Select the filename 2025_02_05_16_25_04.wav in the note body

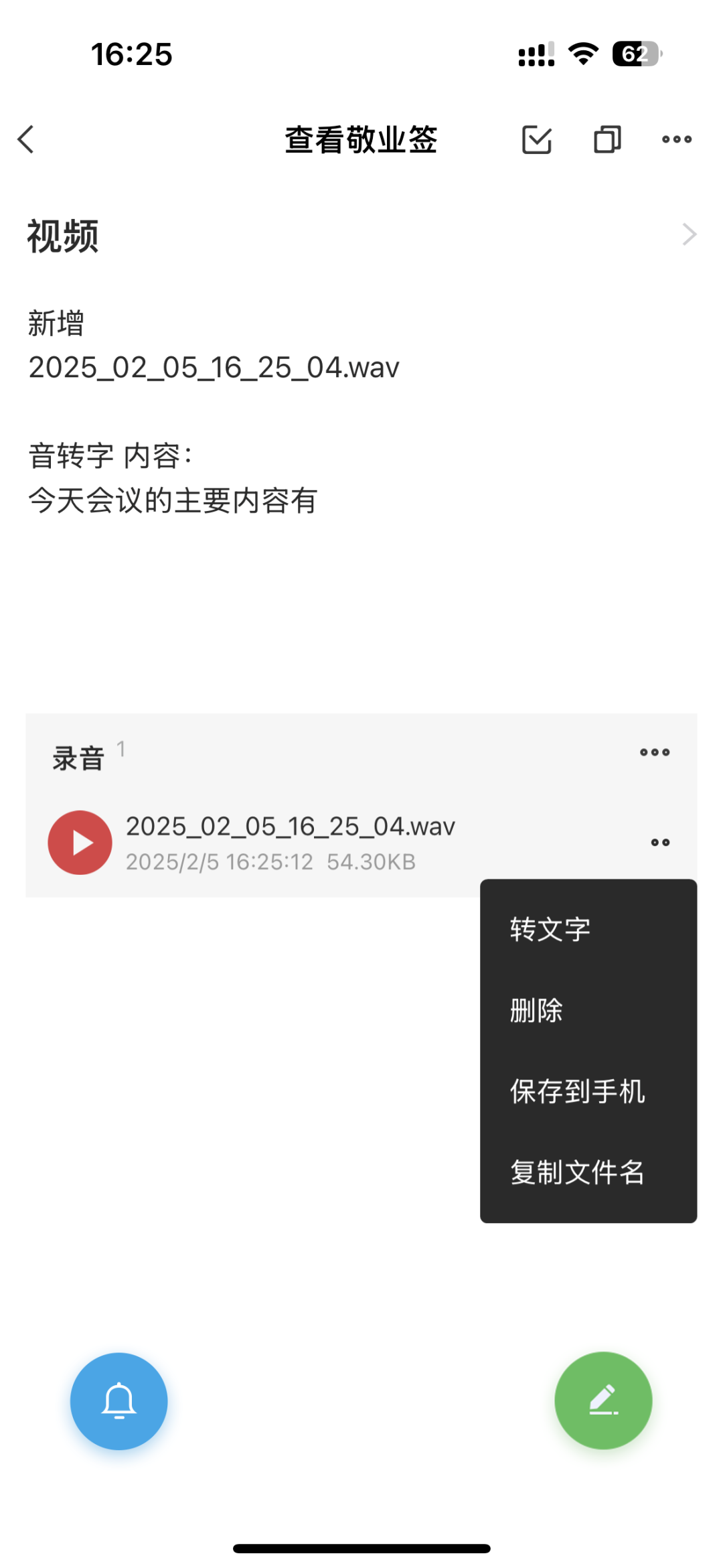(x=213, y=367)
